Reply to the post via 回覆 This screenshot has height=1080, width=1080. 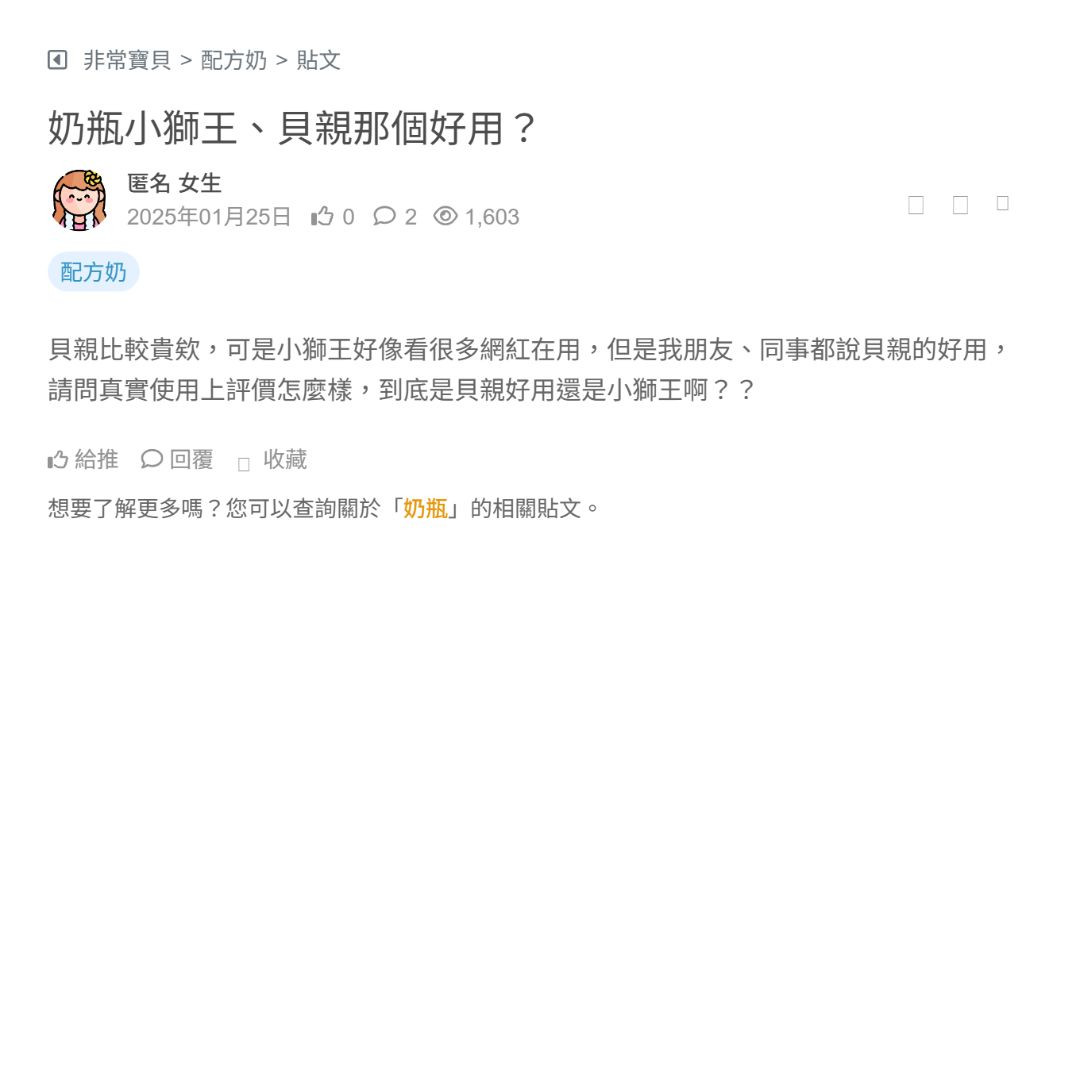[x=178, y=459]
